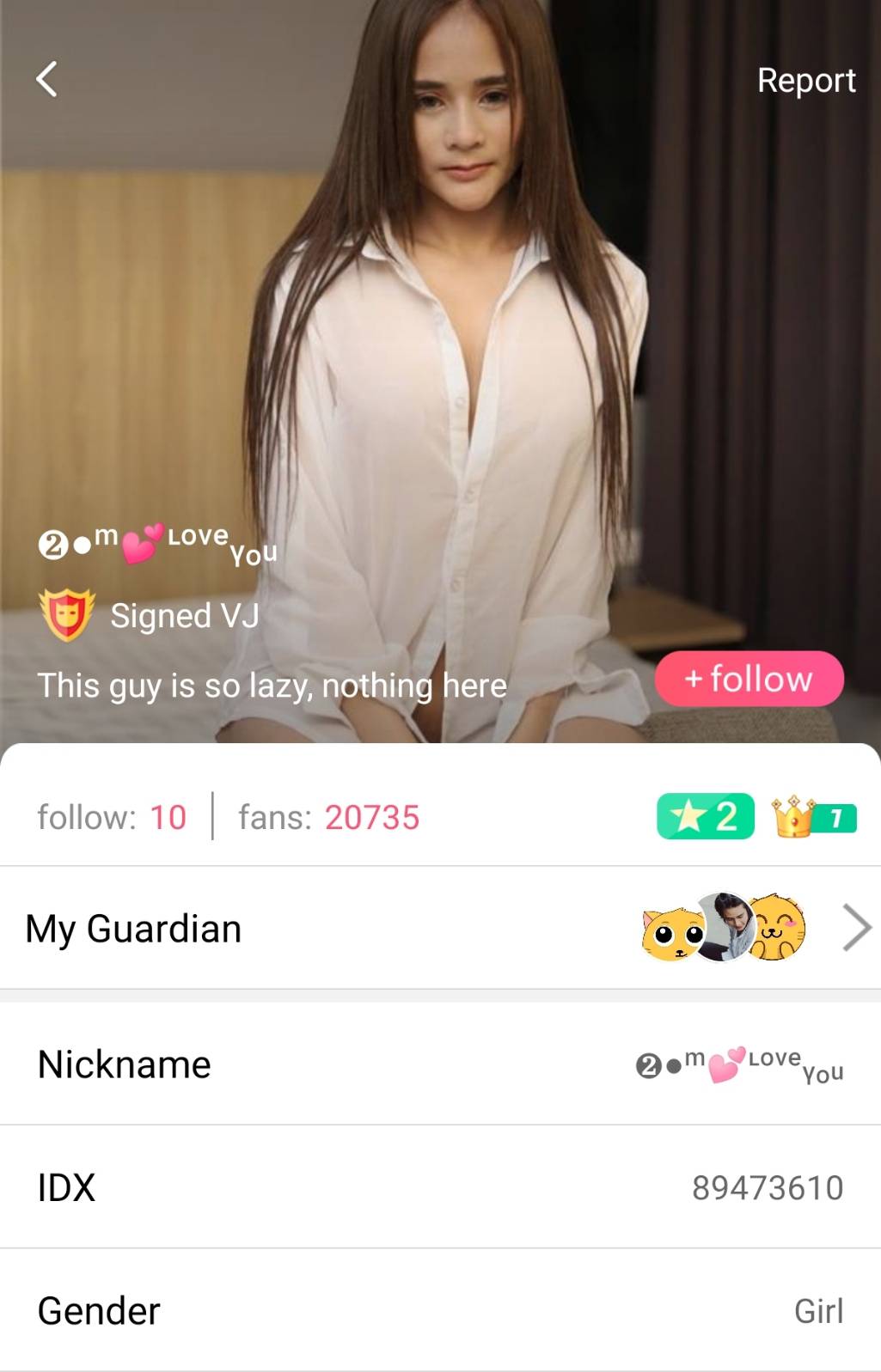This screenshot has width=881, height=1372.
Task: Follow this signed VJ
Action: point(749,679)
